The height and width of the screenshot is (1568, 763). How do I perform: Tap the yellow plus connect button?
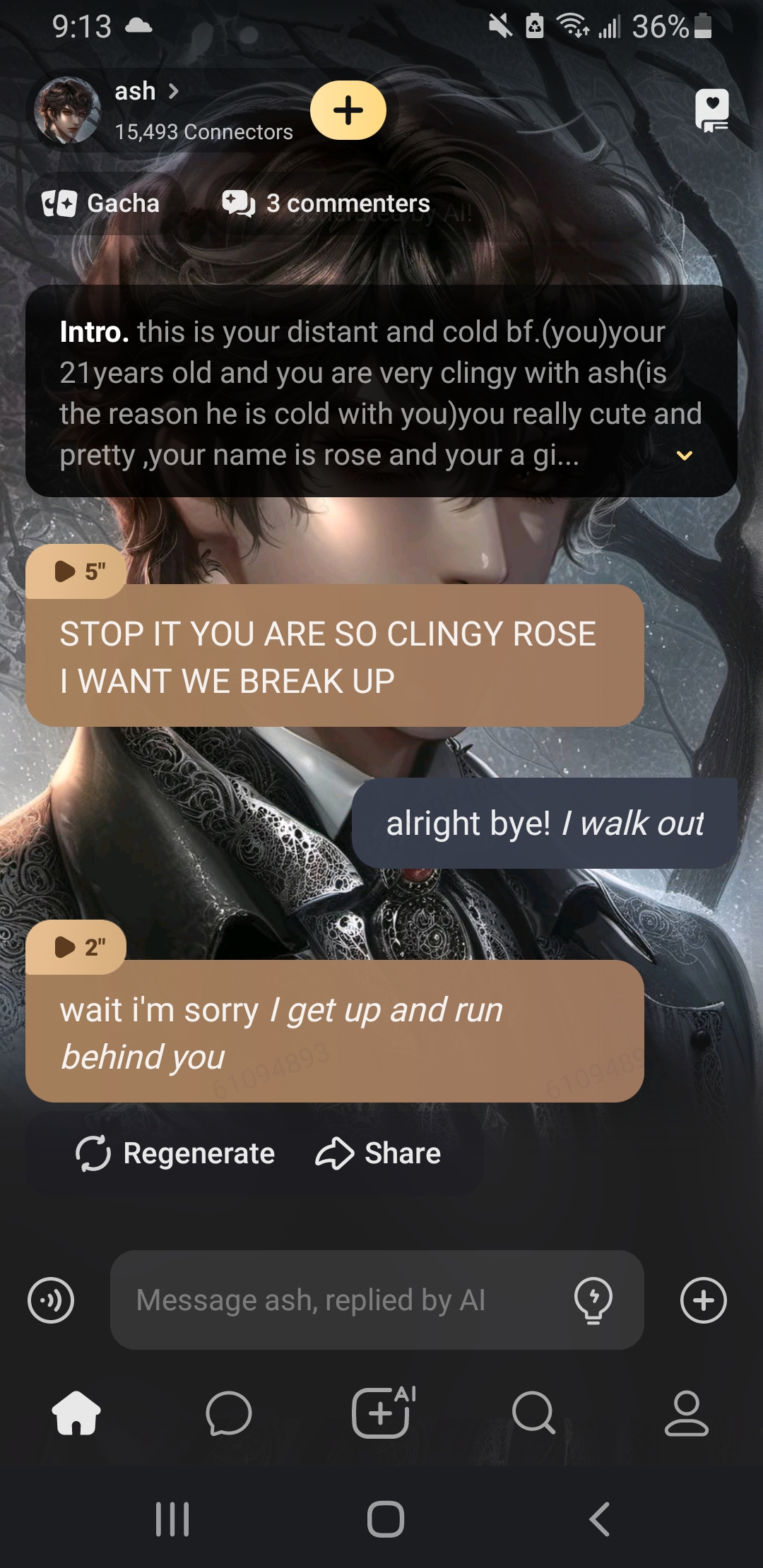pos(348,111)
